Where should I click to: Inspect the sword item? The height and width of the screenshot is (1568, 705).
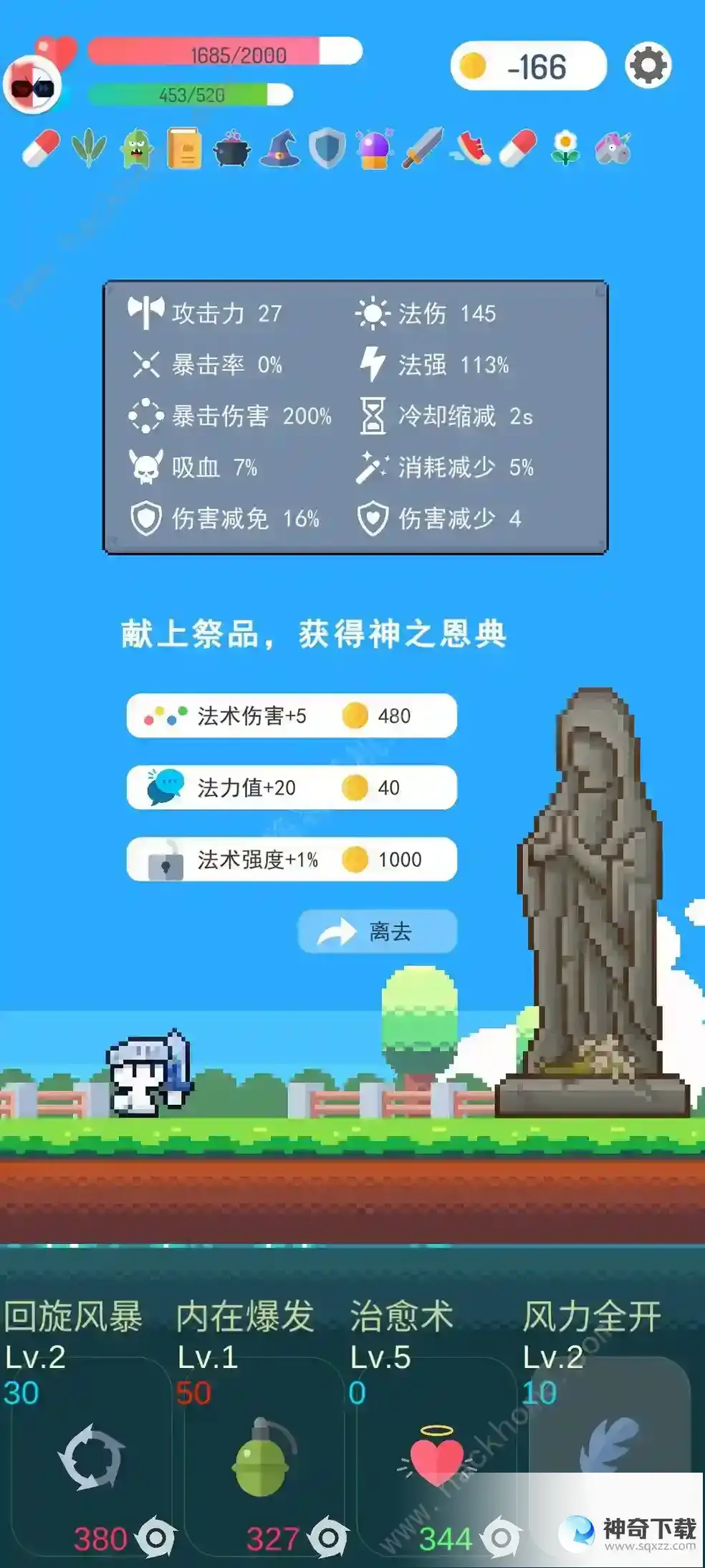pos(423,148)
